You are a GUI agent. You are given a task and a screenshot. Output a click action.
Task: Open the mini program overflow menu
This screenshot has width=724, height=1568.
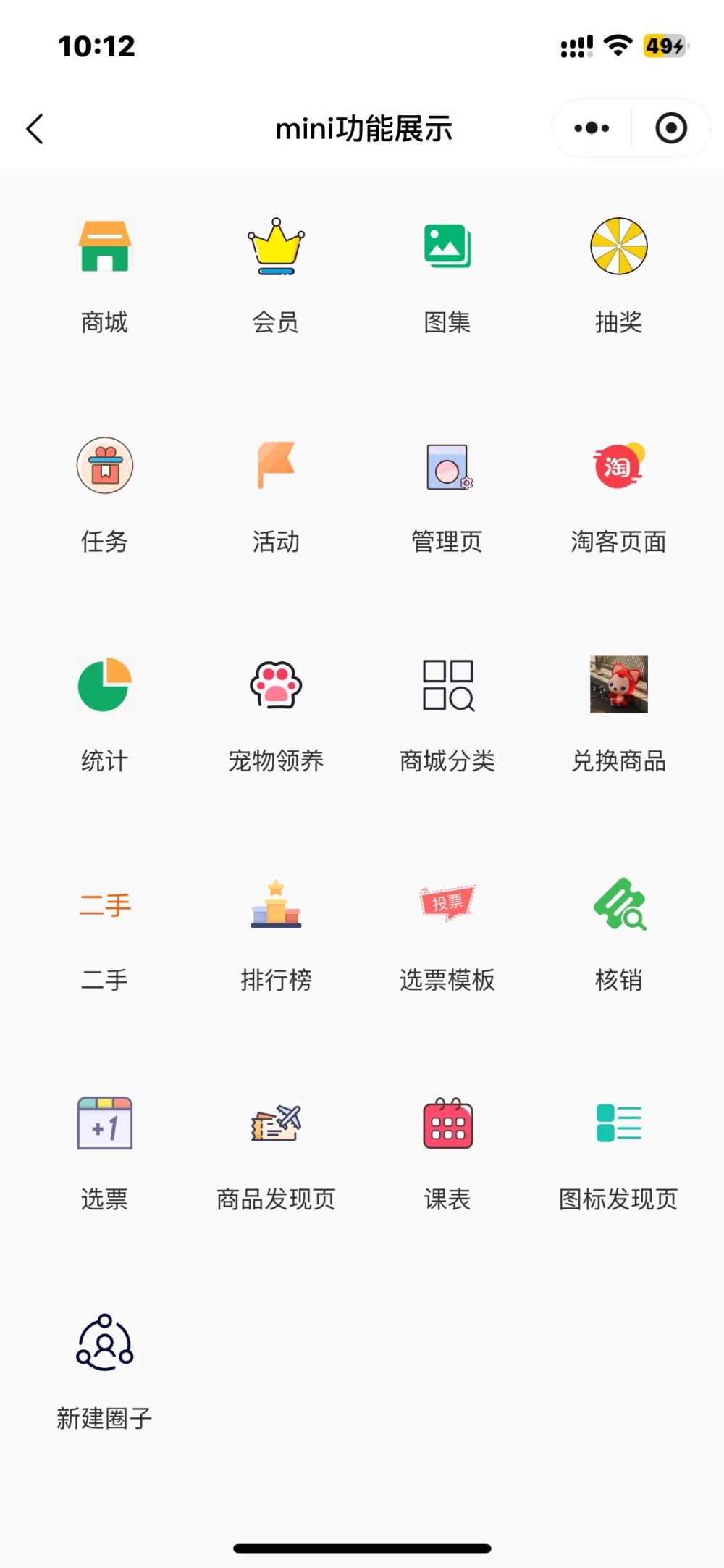pos(592,129)
